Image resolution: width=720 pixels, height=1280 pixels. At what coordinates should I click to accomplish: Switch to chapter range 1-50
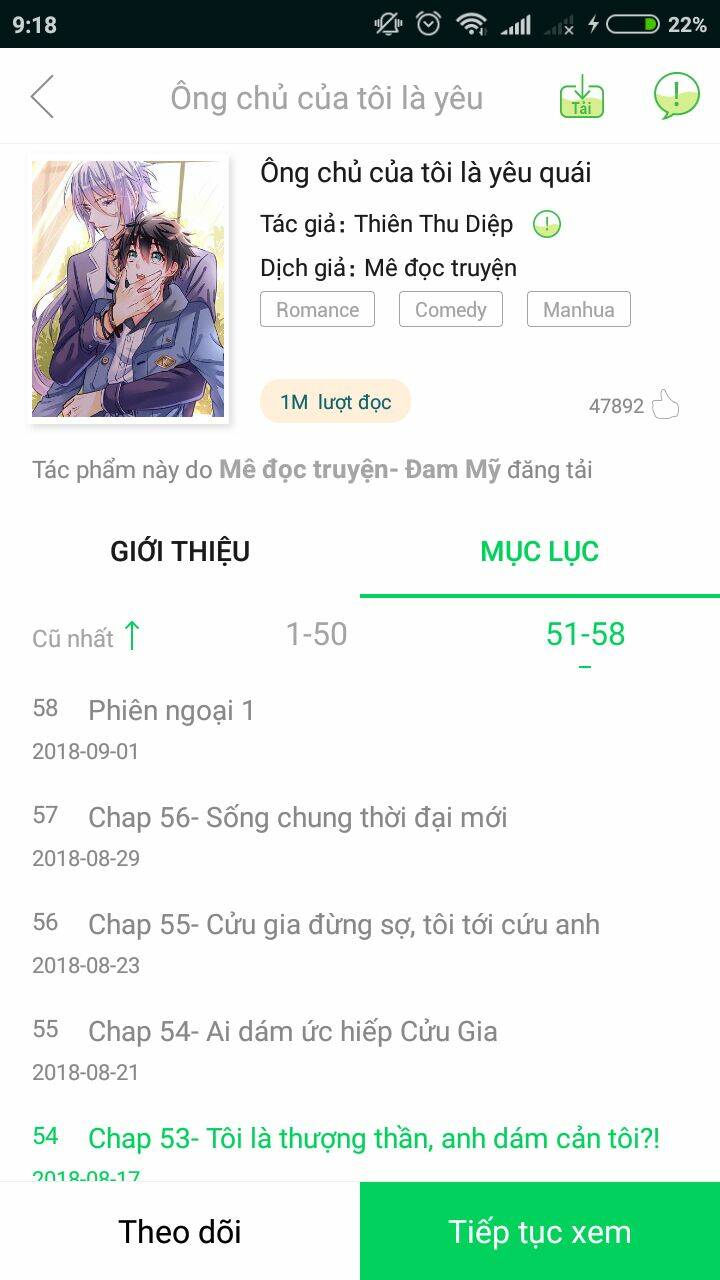(x=315, y=633)
